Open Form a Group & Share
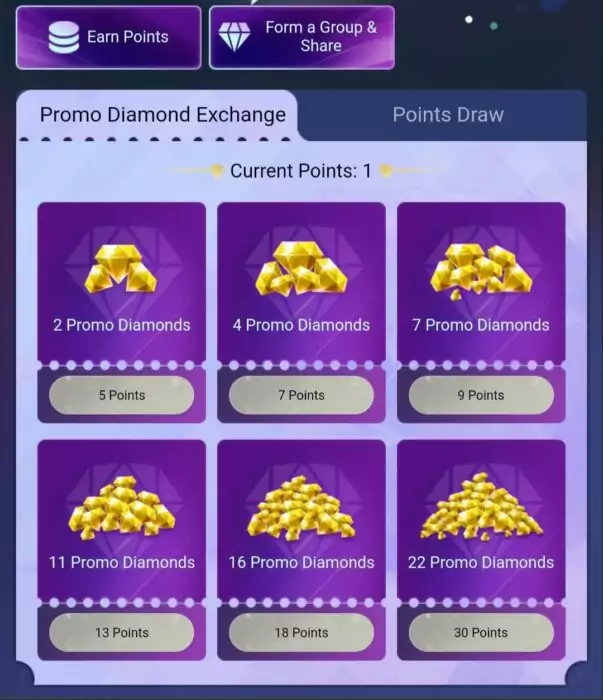The image size is (603, 700). tap(301, 37)
